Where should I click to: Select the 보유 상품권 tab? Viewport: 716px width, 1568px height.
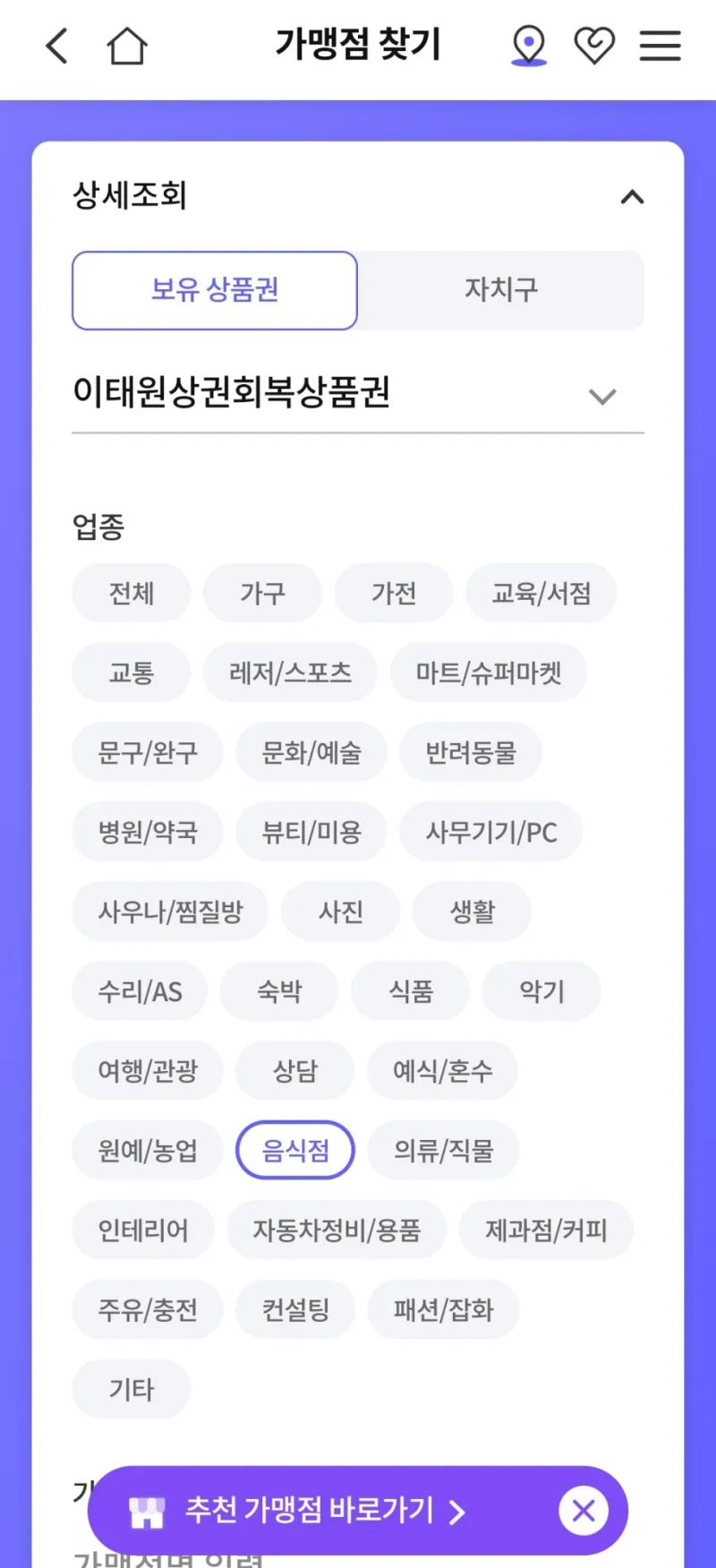point(215,290)
